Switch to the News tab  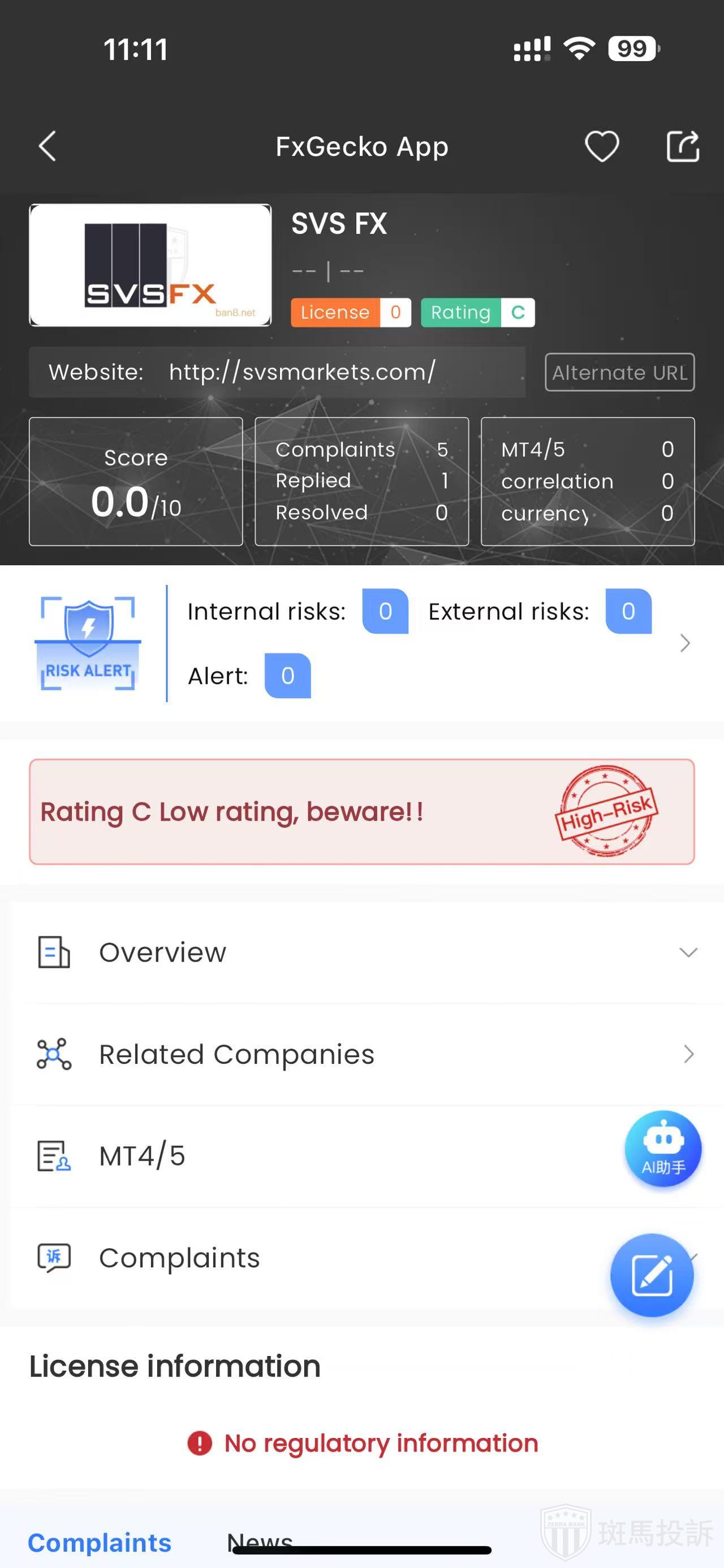click(x=260, y=1540)
